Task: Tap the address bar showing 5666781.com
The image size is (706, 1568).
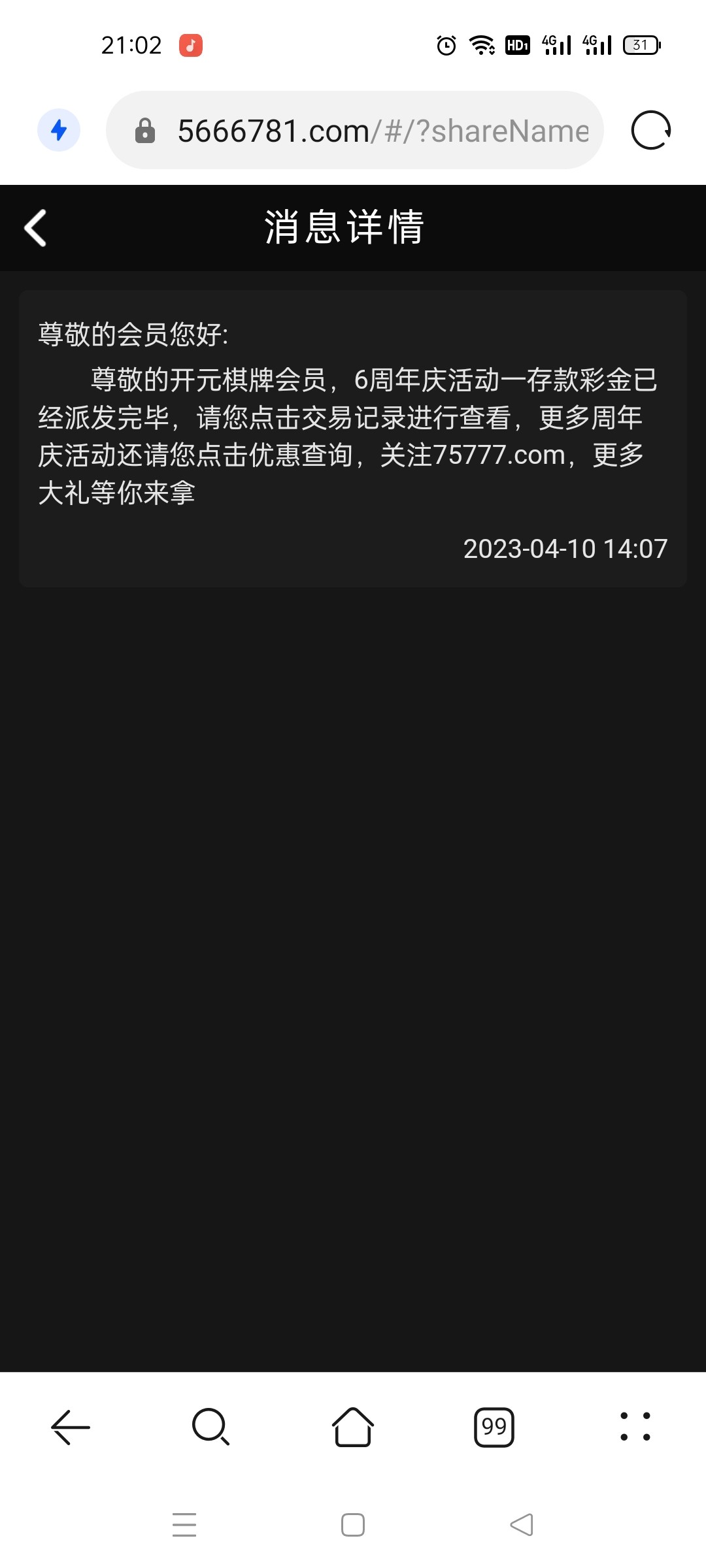Action: [354, 131]
